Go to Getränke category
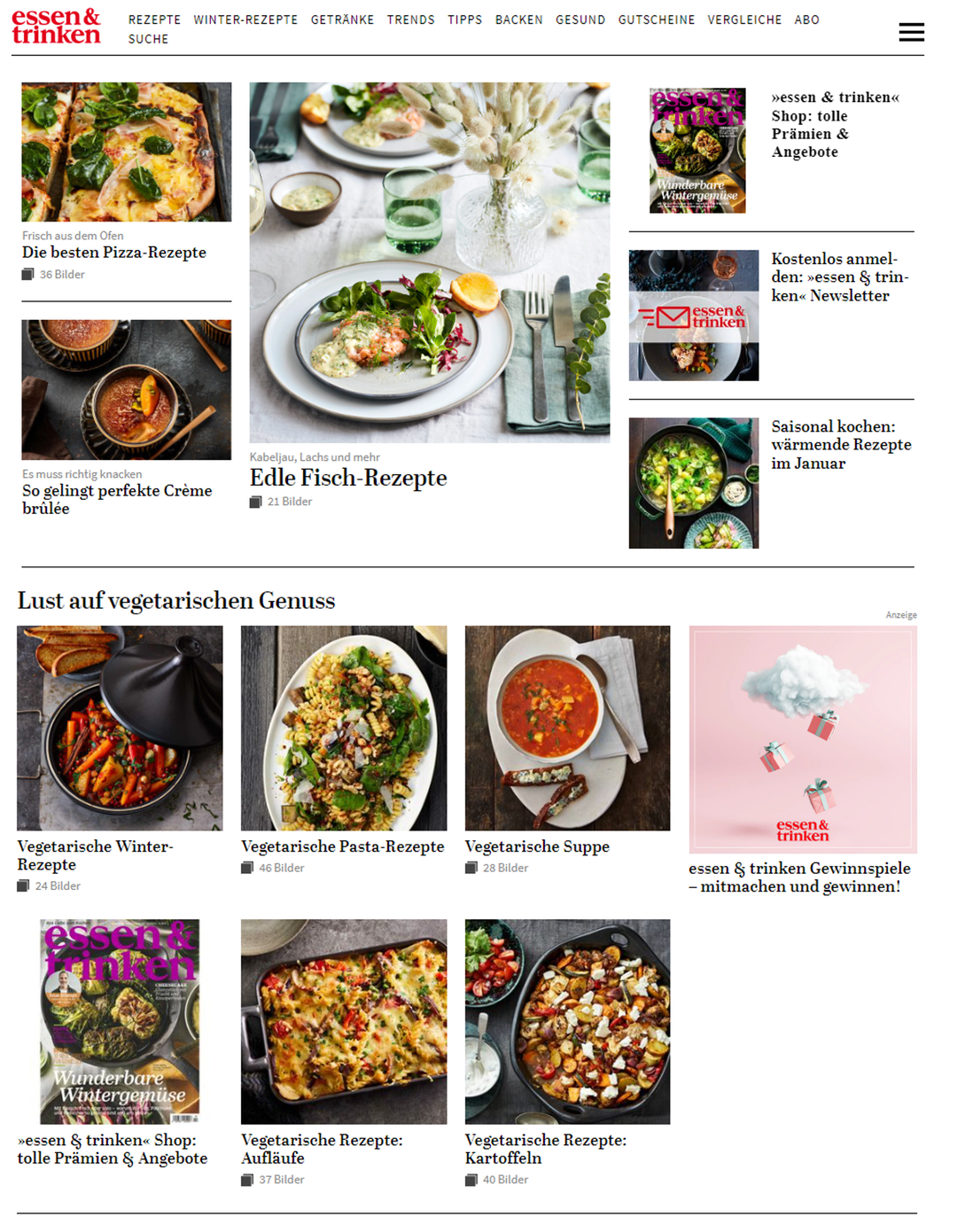 pyautogui.click(x=342, y=19)
